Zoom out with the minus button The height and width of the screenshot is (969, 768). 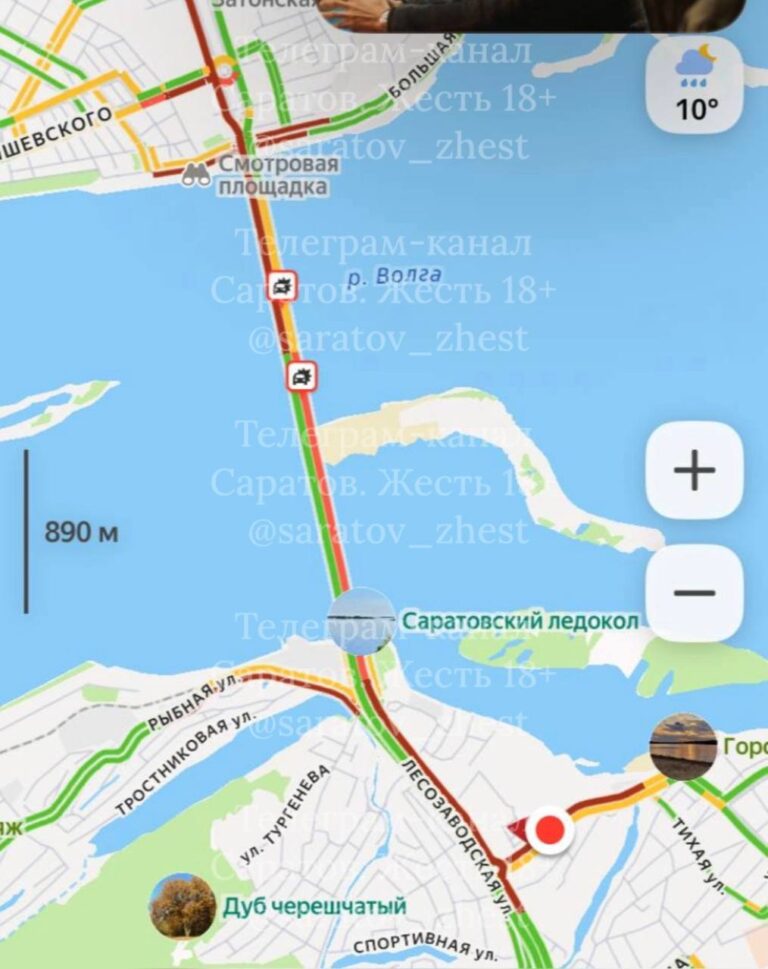coord(694,592)
